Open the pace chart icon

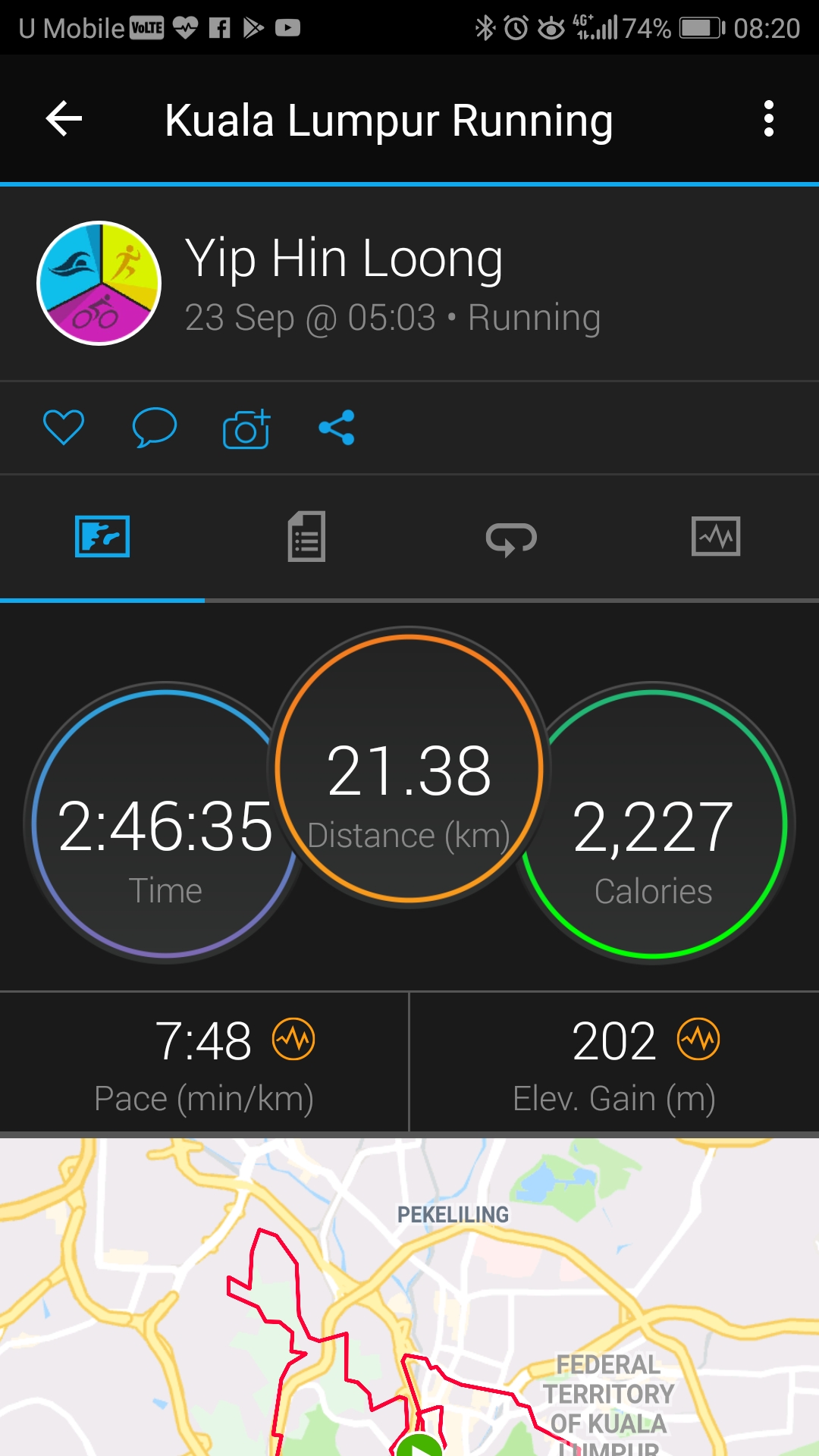point(293,1040)
